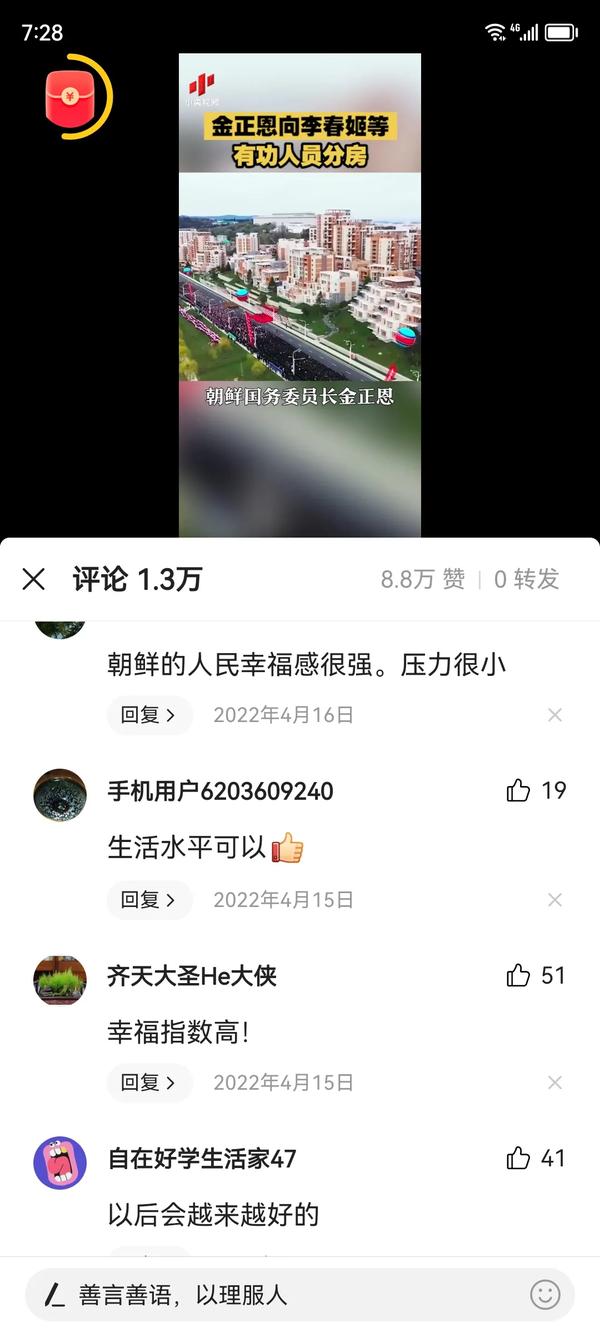Open the profile of 齐天大圣He大侠
The width and height of the screenshot is (600, 1333).
(x=192, y=975)
